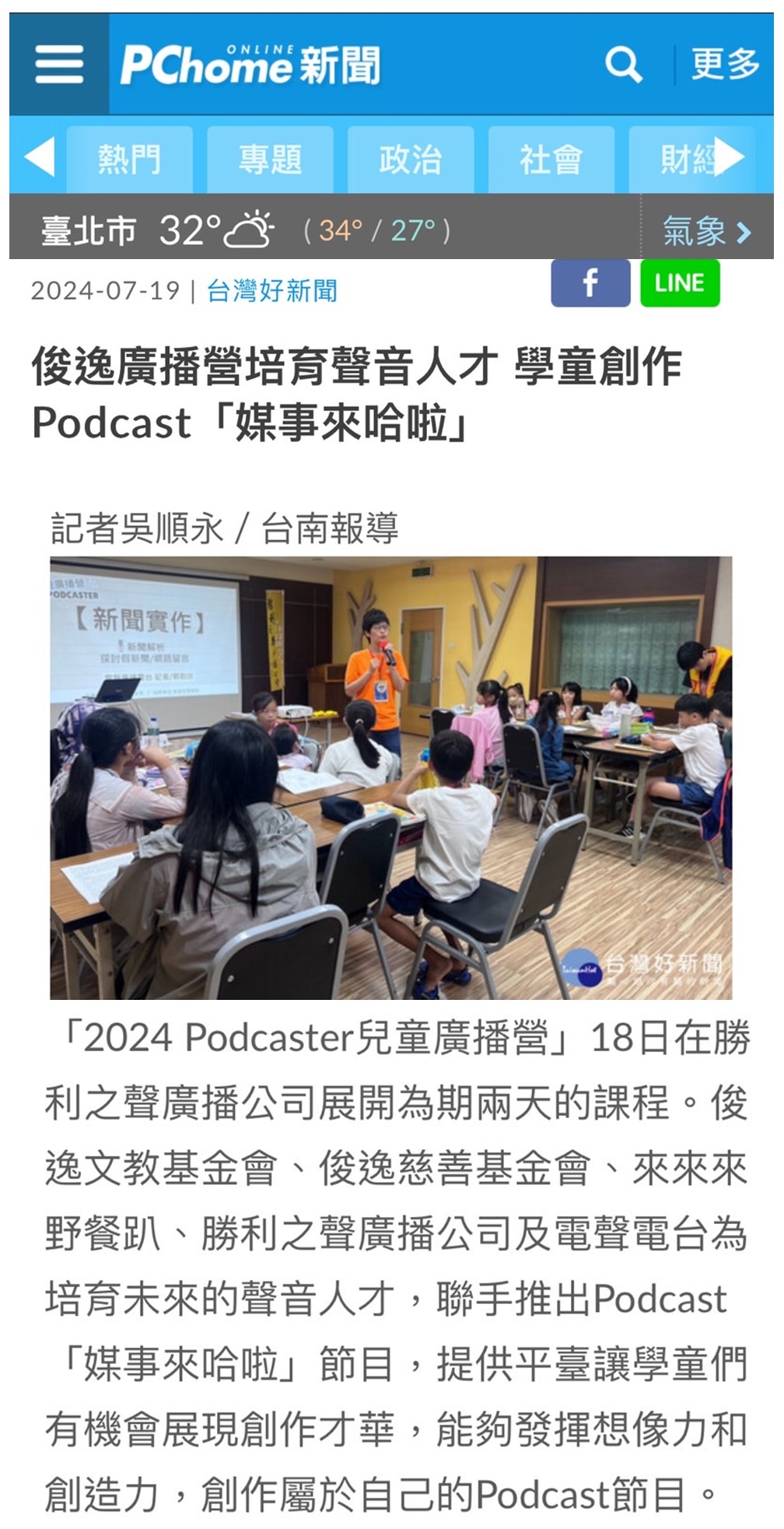
Task: Open the 氣象 weather link
Action: pos(706,231)
